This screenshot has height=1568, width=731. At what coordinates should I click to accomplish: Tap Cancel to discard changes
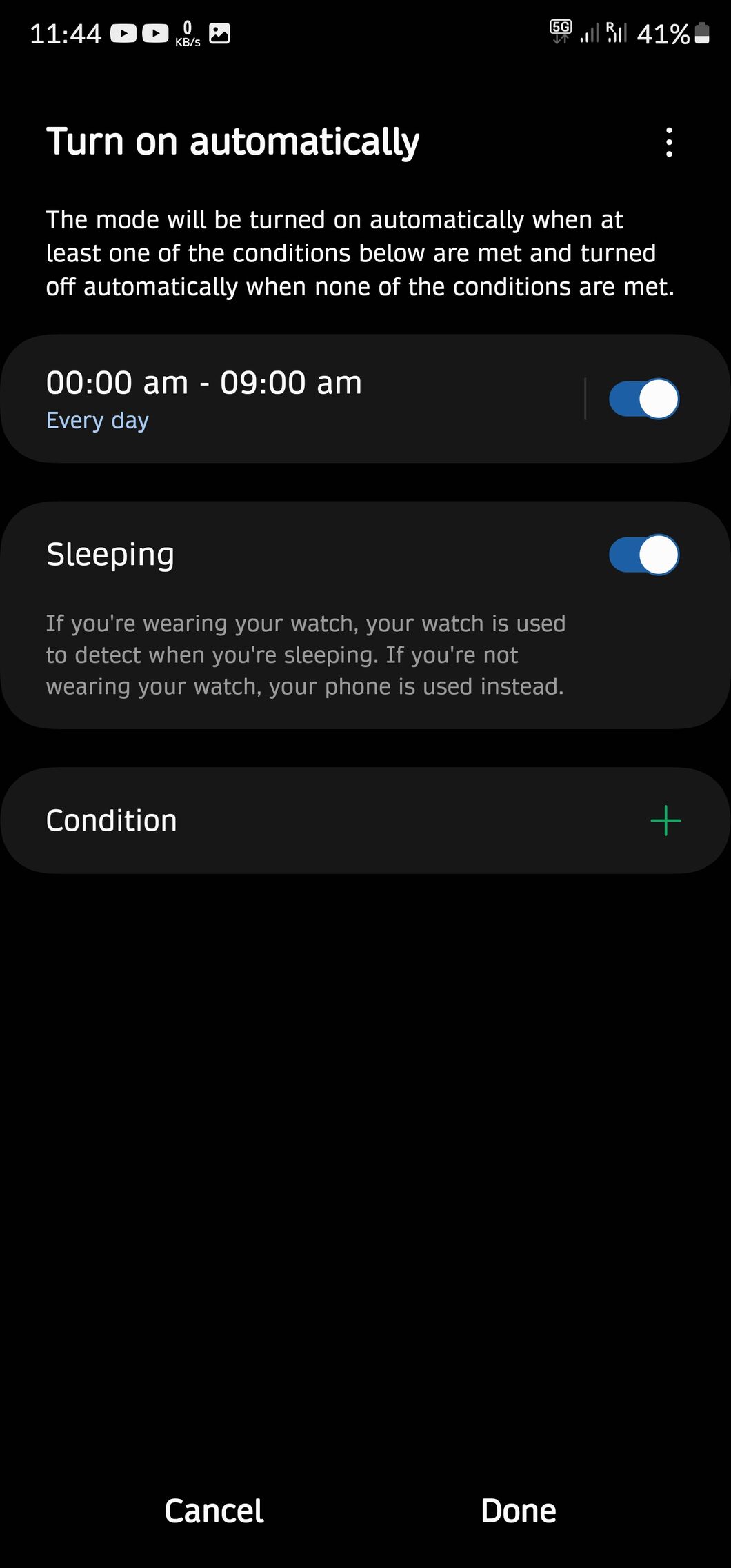point(214,1510)
